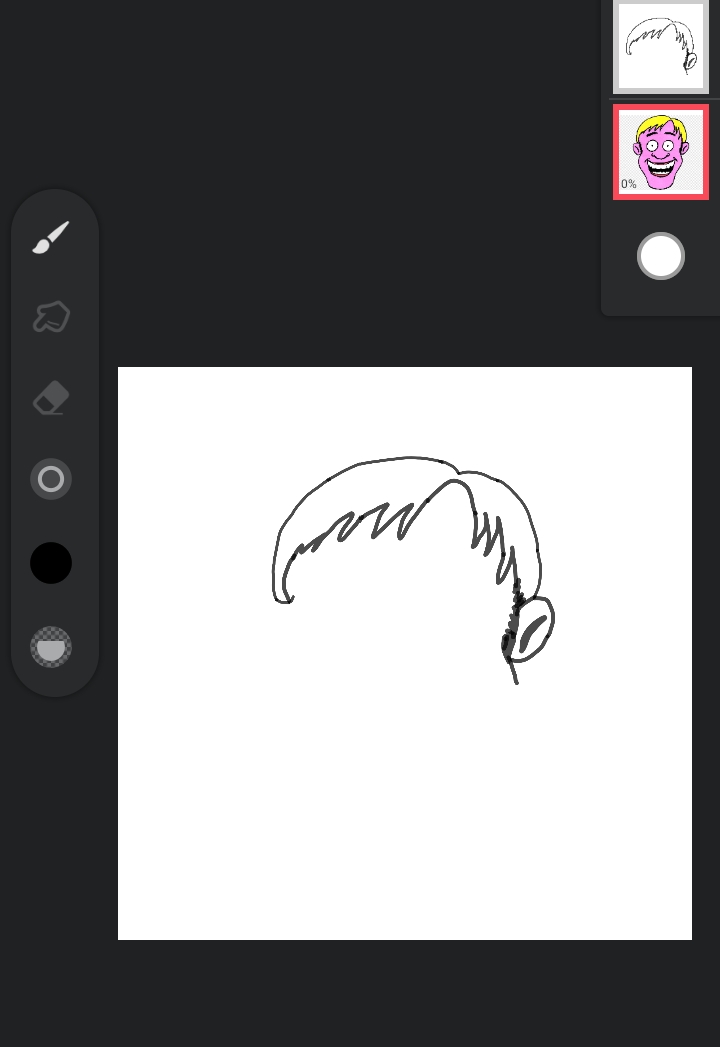Open the opacity setting
Screen dimensions: 720x1047
pyautogui.click(x=51, y=647)
